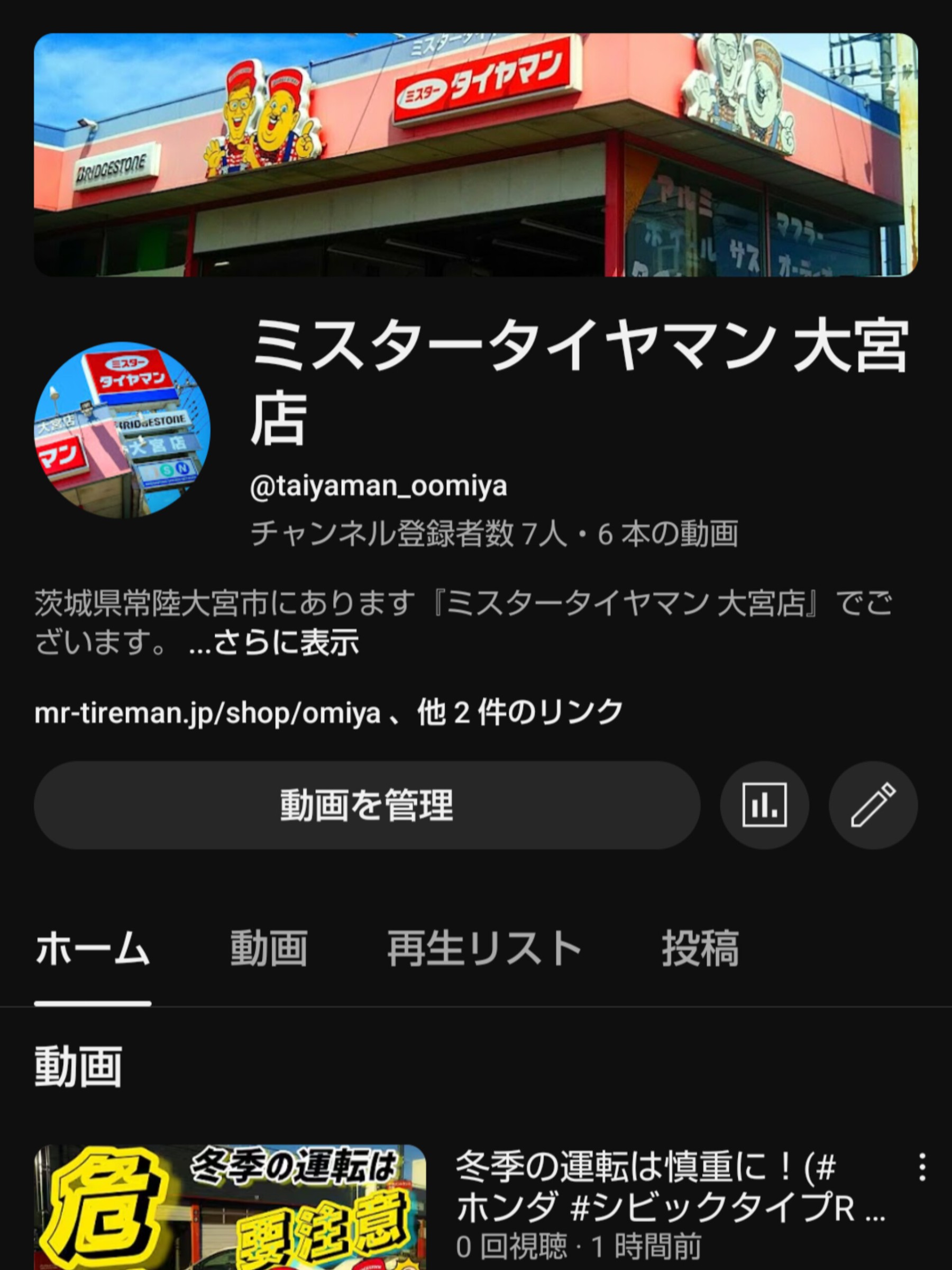Tap the 動画を管理 button
The height and width of the screenshot is (1270, 952).
(x=367, y=805)
